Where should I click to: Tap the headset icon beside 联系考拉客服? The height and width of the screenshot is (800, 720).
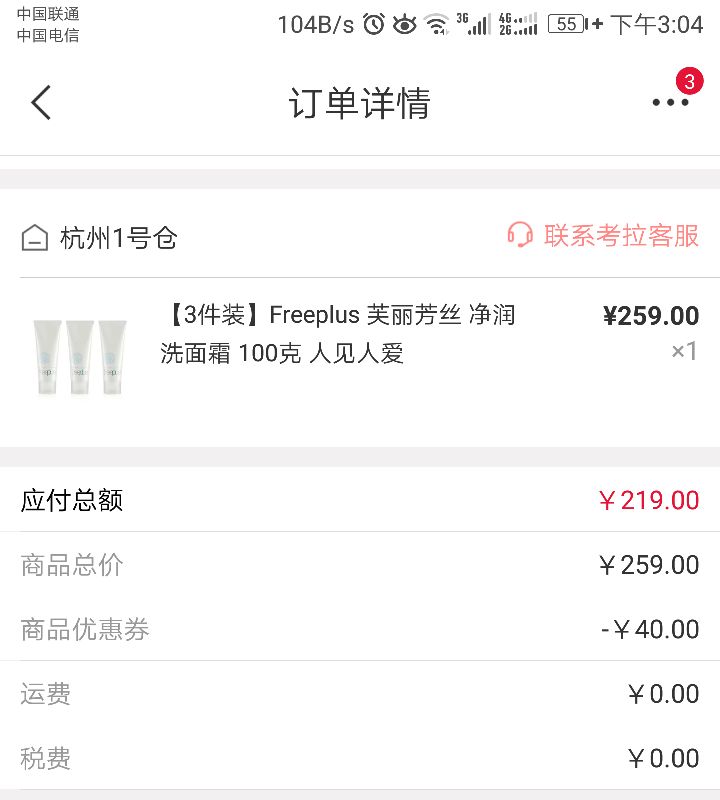coord(519,238)
